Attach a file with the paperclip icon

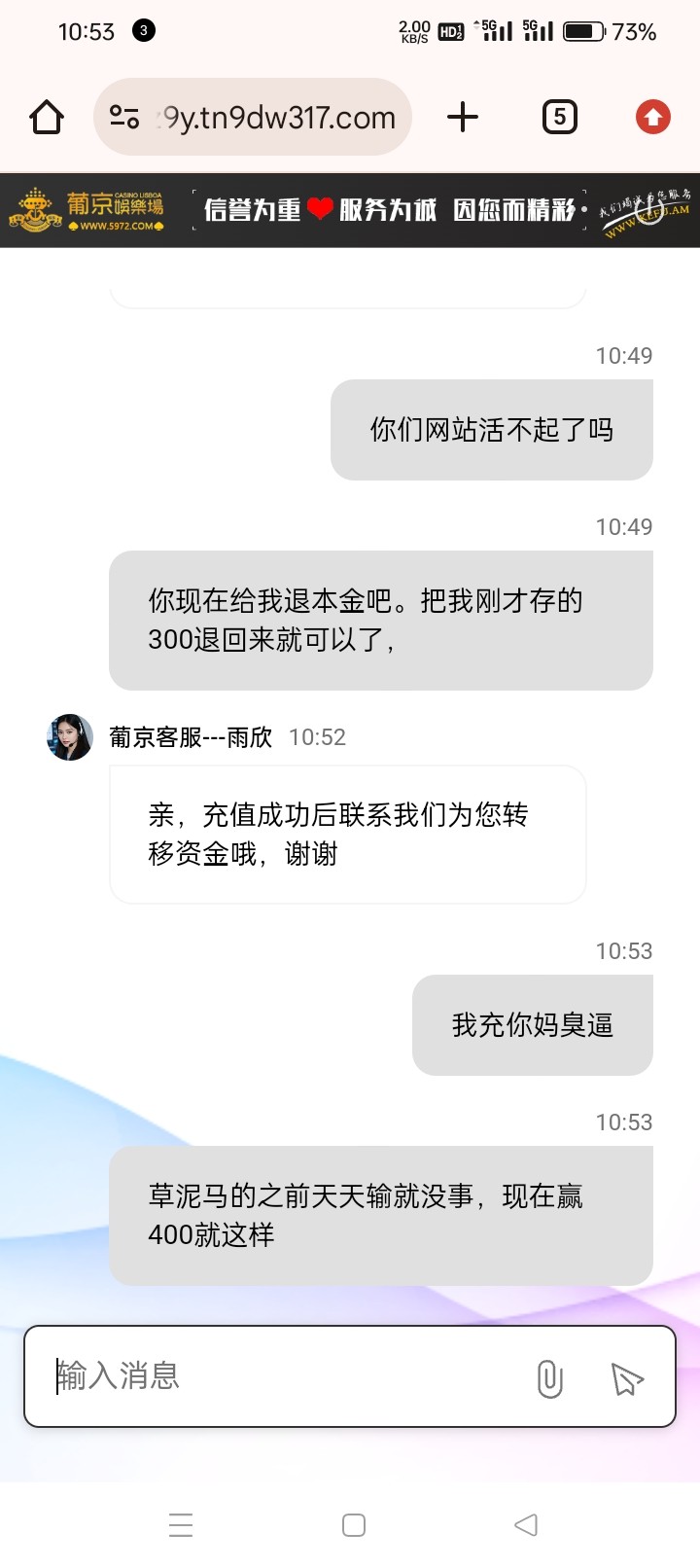[549, 1378]
